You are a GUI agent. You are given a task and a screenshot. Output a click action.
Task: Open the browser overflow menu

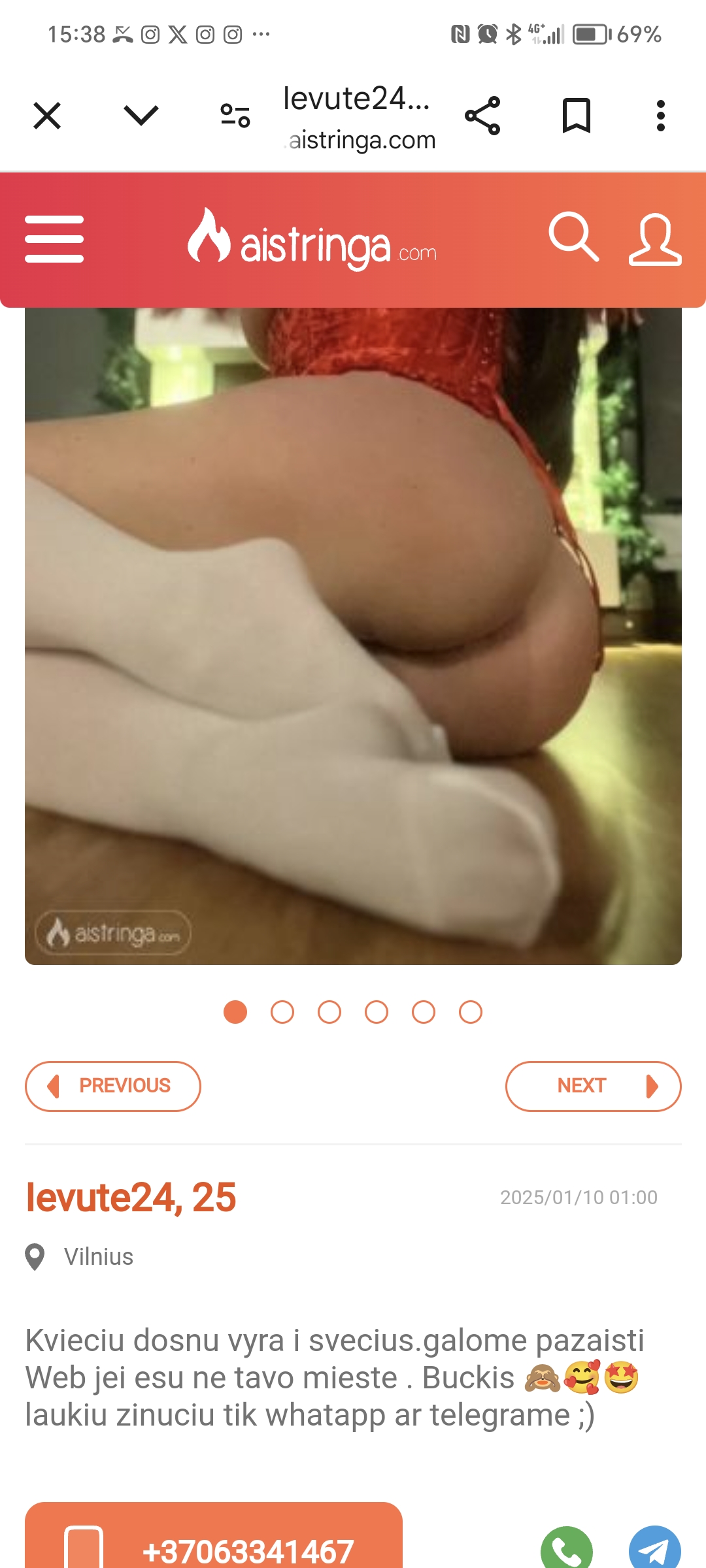point(661,116)
